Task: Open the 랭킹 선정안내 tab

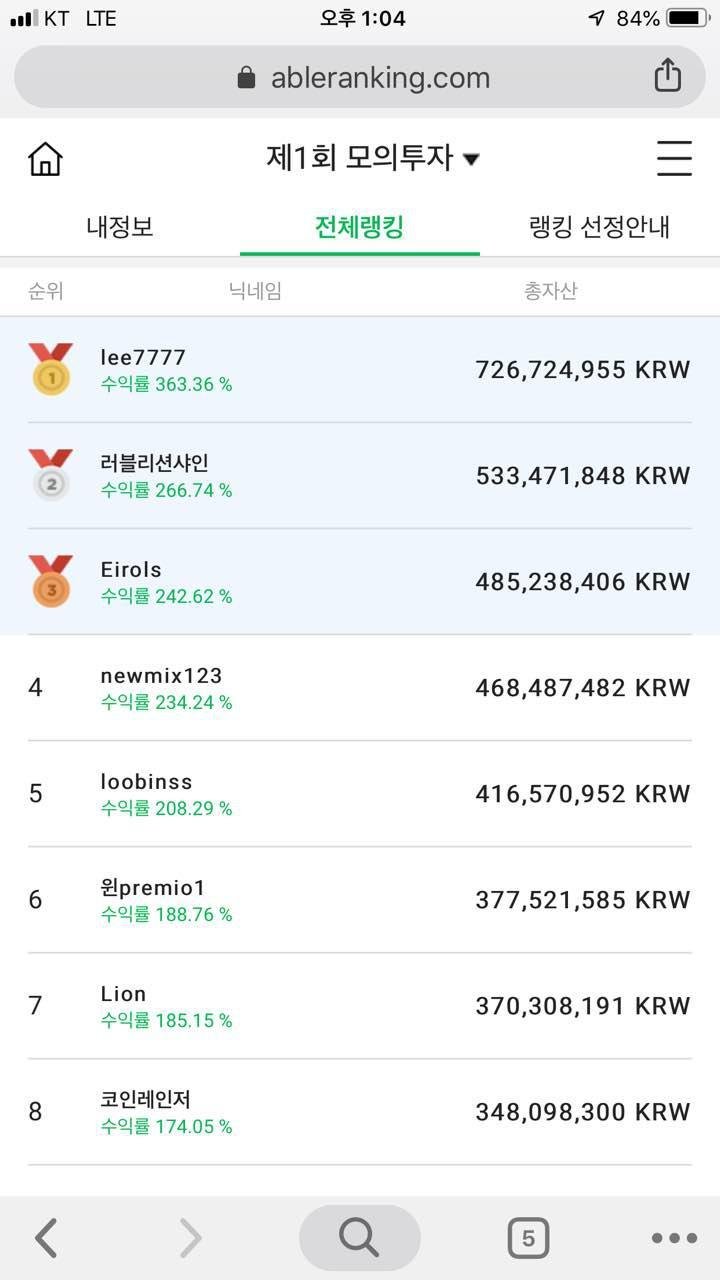Action: [x=597, y=227]
